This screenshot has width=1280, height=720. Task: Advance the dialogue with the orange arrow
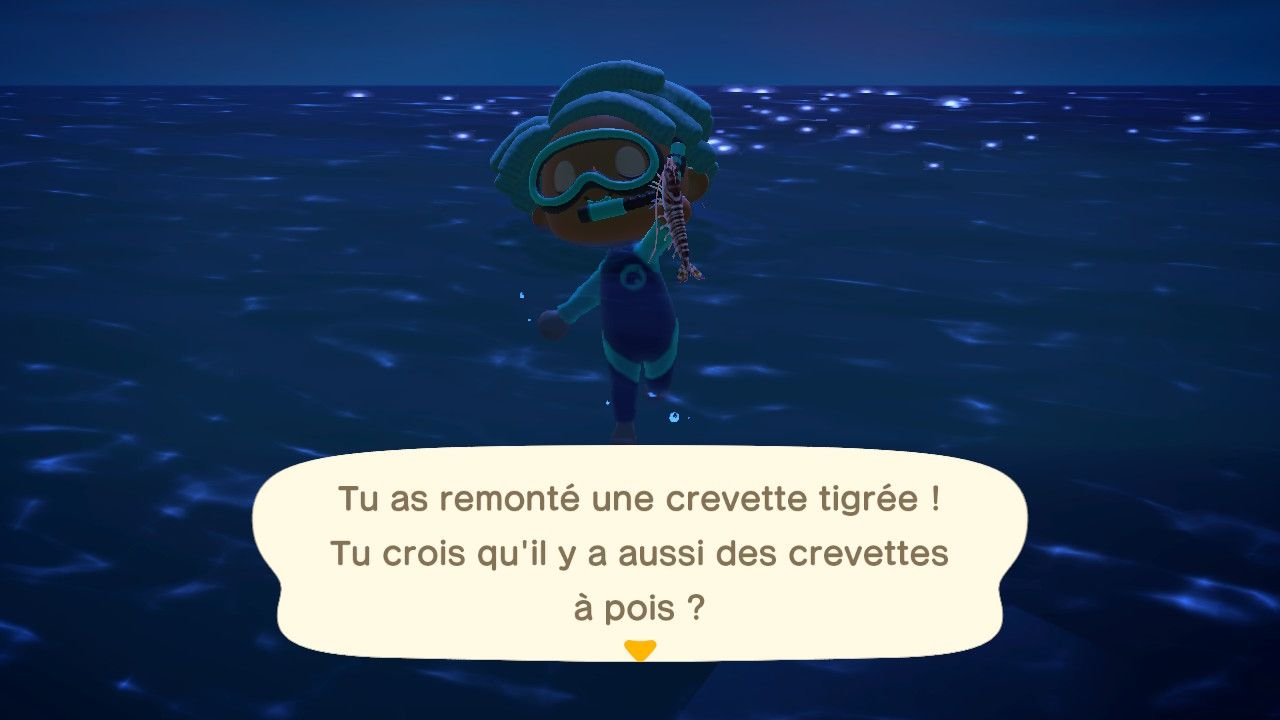[x=639, y=651]
